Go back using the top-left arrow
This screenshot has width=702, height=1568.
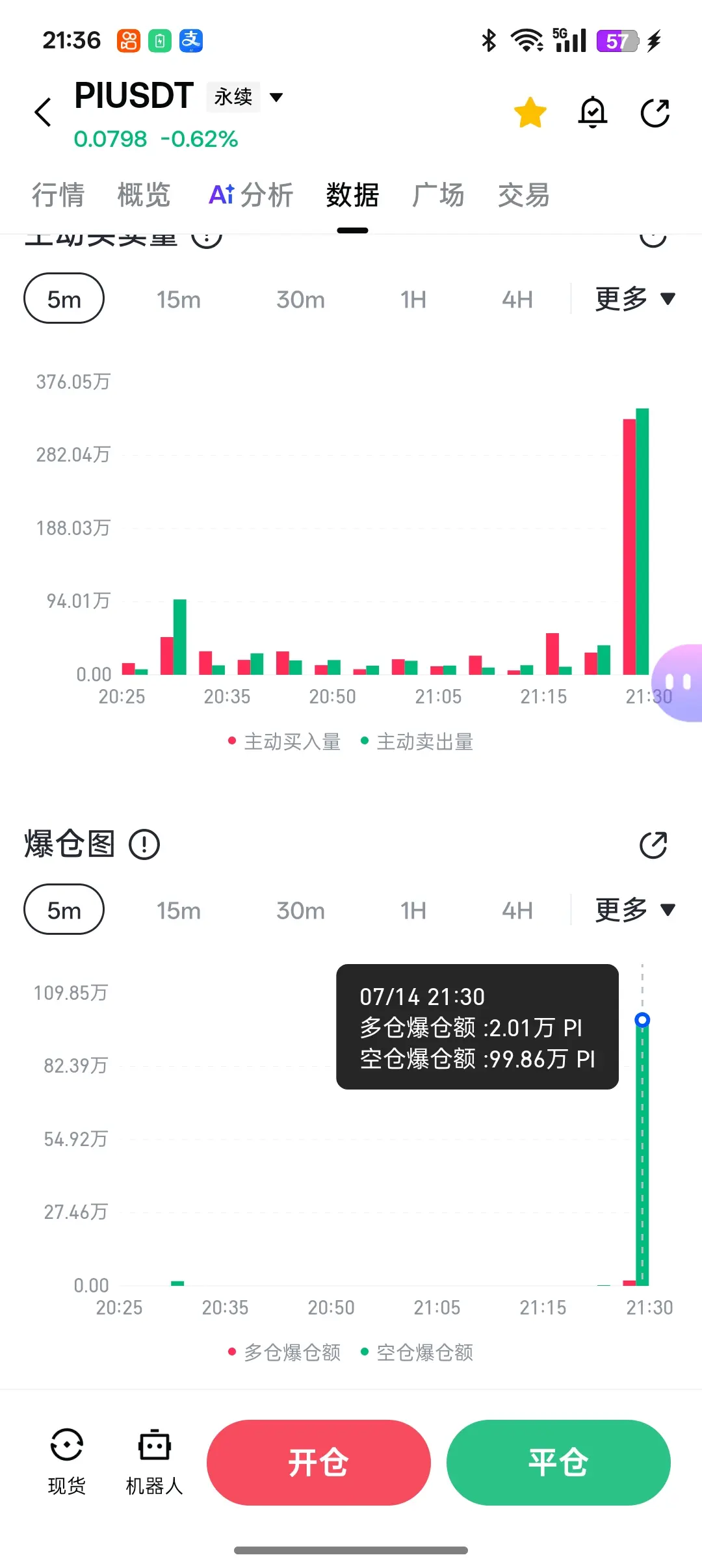click(x=43, y=112)
